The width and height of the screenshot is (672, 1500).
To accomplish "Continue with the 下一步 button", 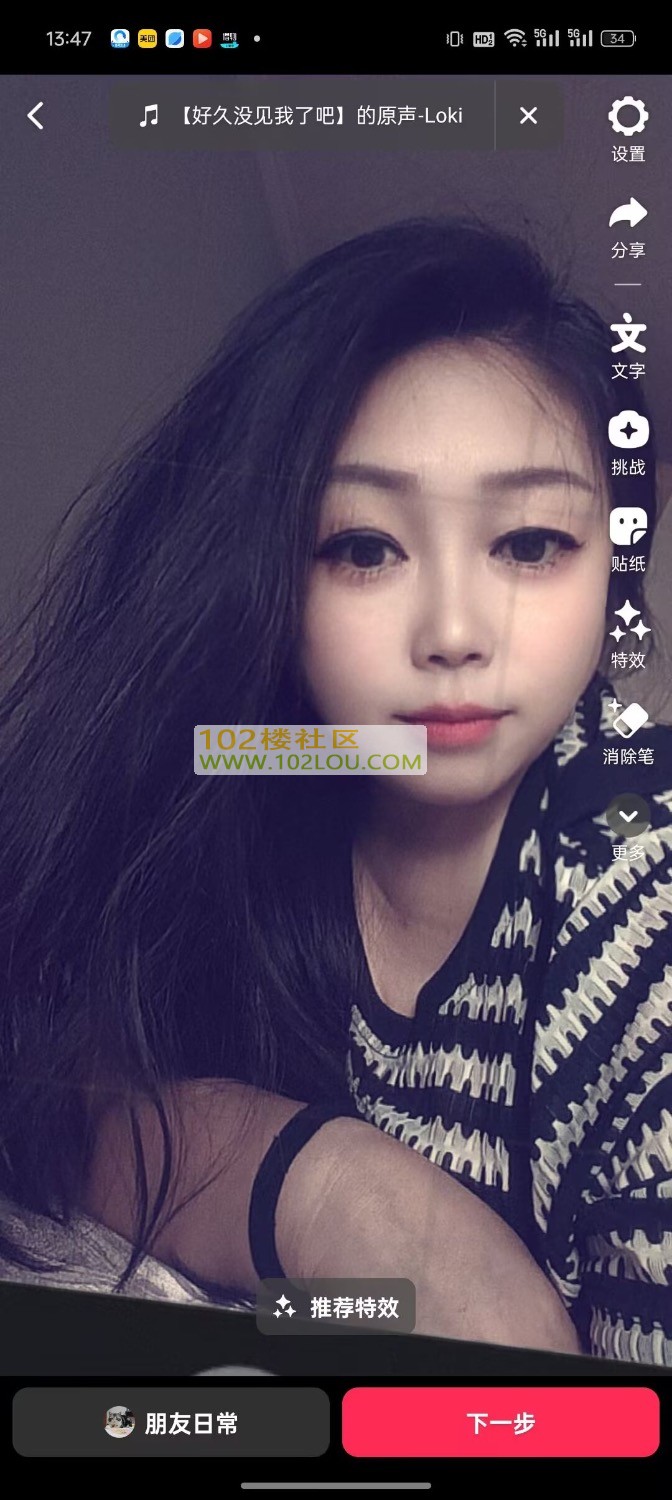I will click(x=501, y=1422).
